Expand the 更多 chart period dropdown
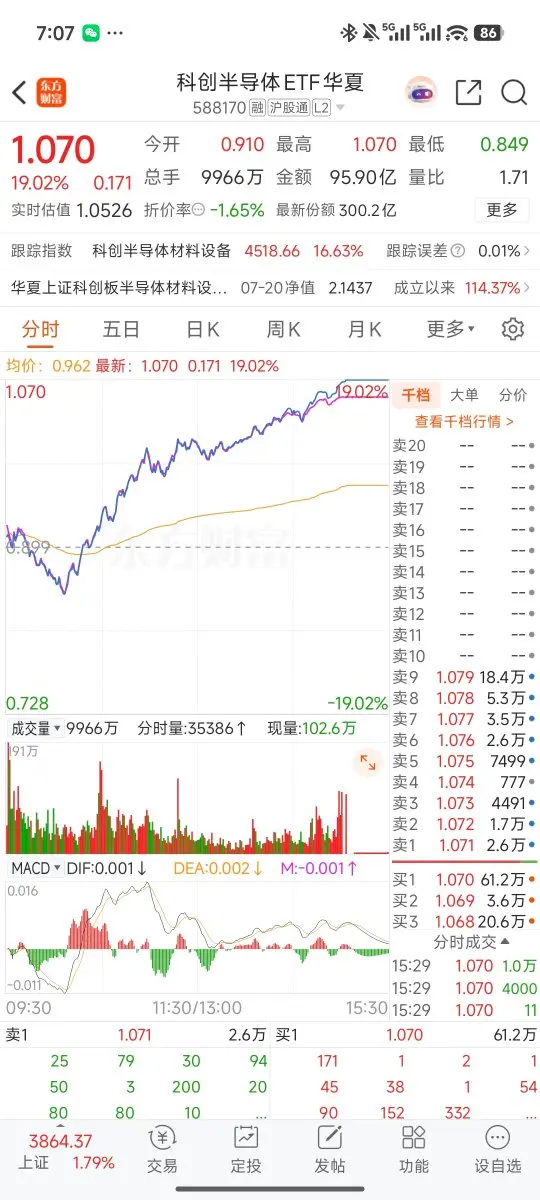The image size is (540, 1200). (x=450, y=329)
